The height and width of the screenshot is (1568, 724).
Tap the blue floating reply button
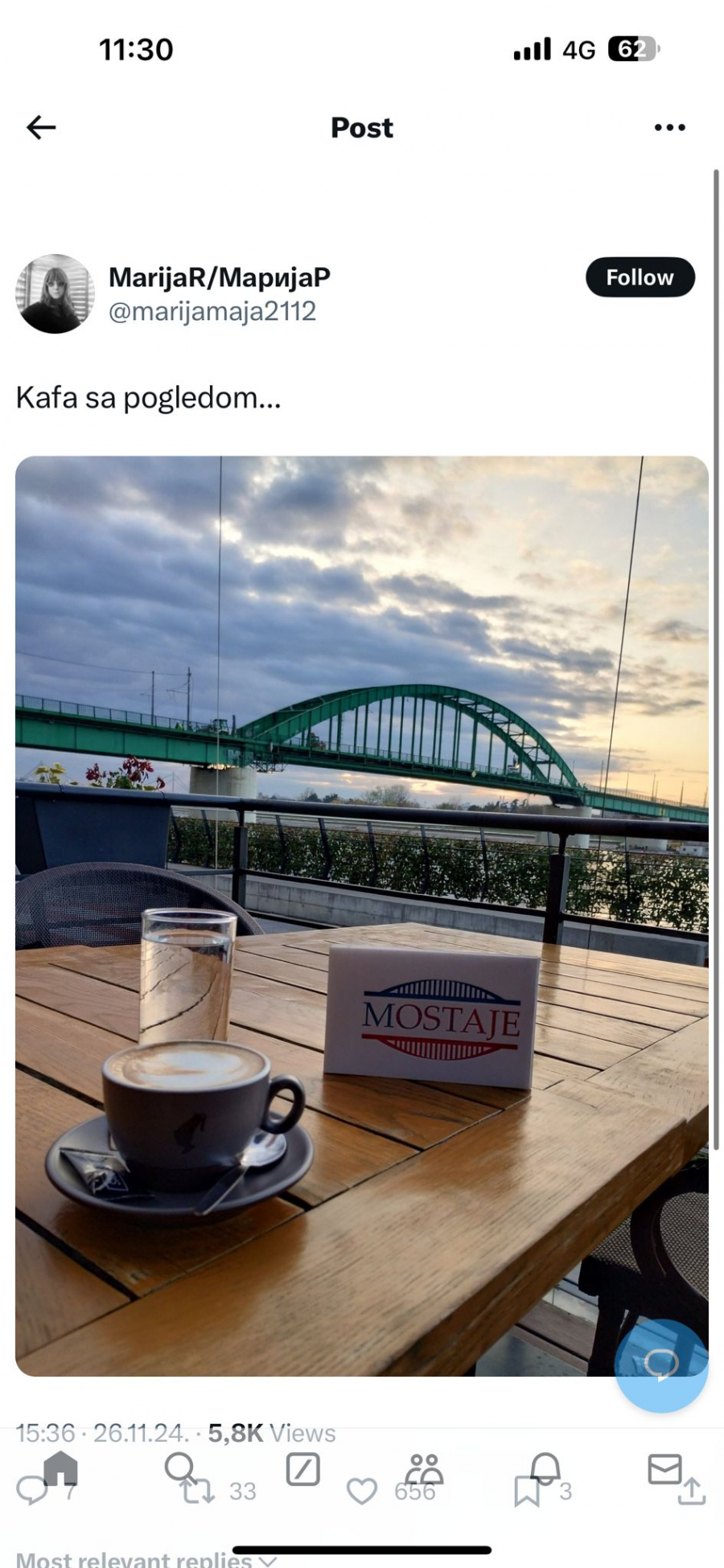tap(661, 1365)
